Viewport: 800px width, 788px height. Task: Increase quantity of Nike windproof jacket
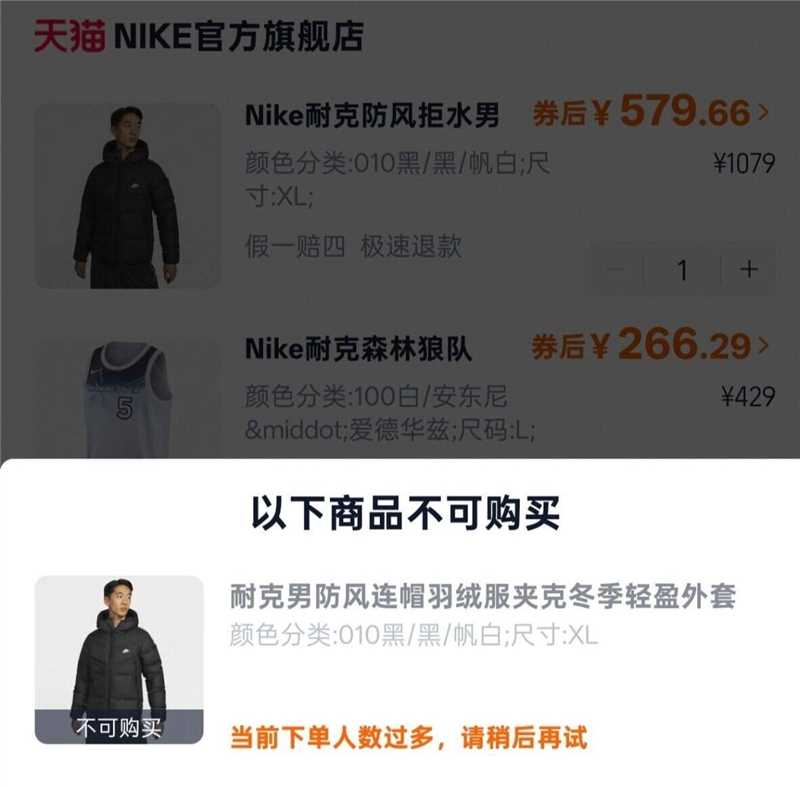tap(749, 269)
